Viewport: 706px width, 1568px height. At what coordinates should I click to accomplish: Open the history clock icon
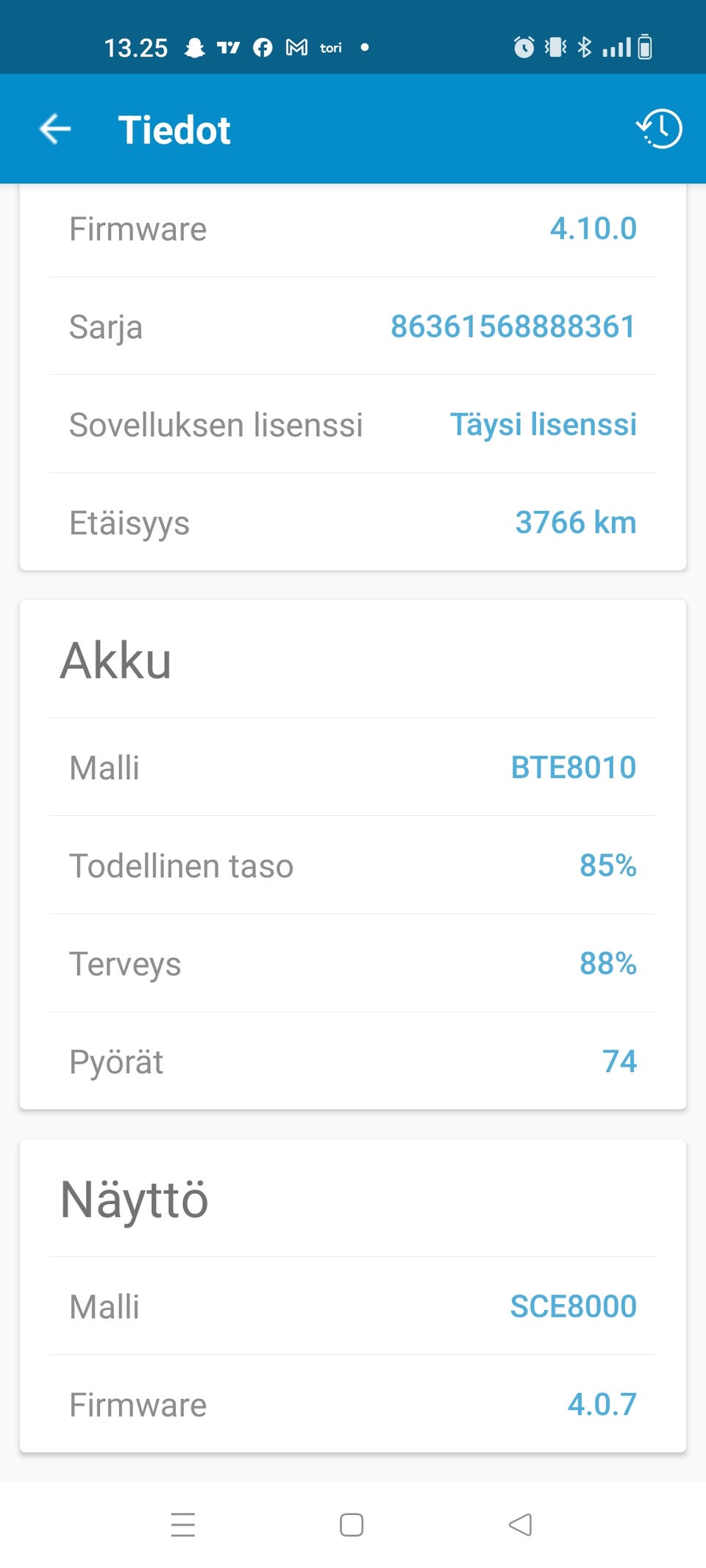pos(659,129)
